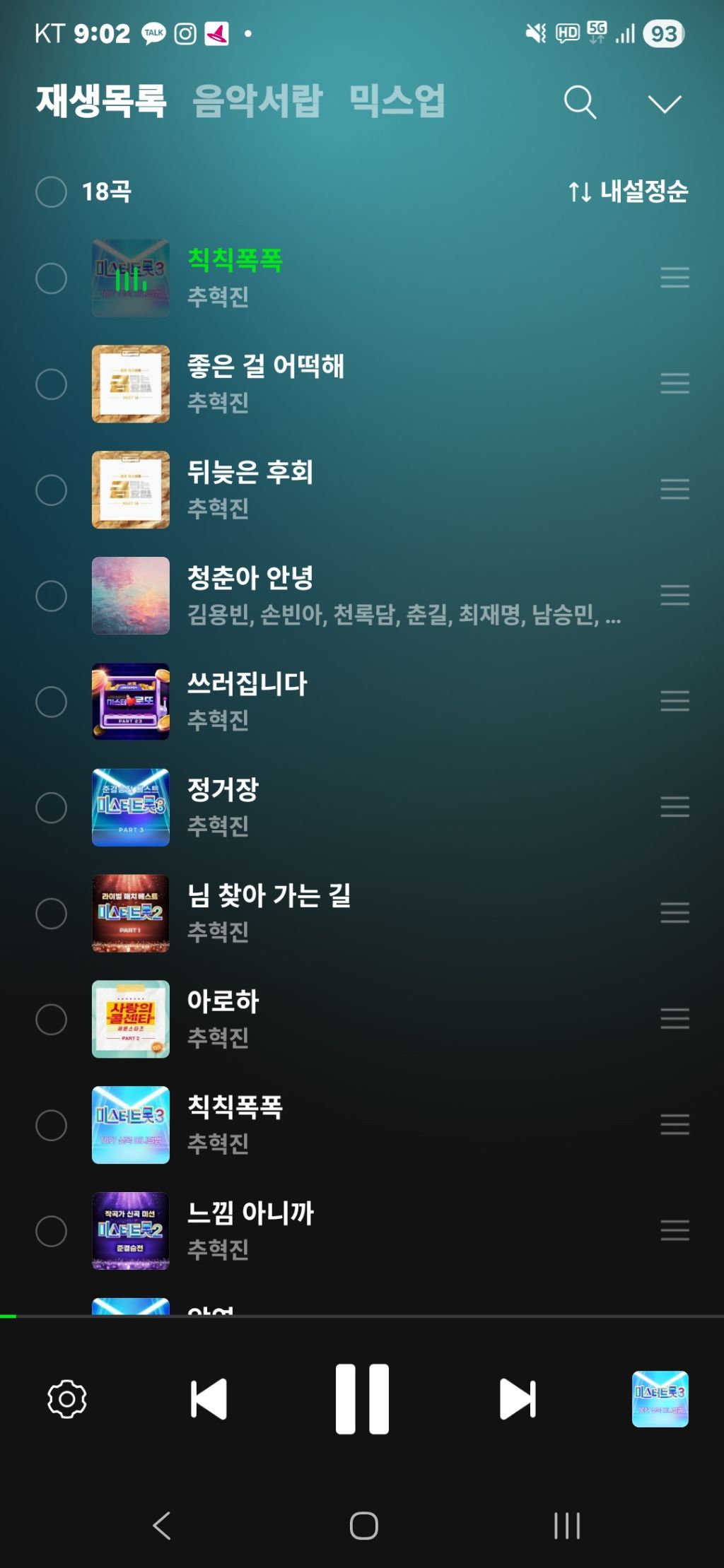Change the 내설정순 sort order
Image resolution: width=724 pixels, height=1568 pixels.
tap(628, 191)
